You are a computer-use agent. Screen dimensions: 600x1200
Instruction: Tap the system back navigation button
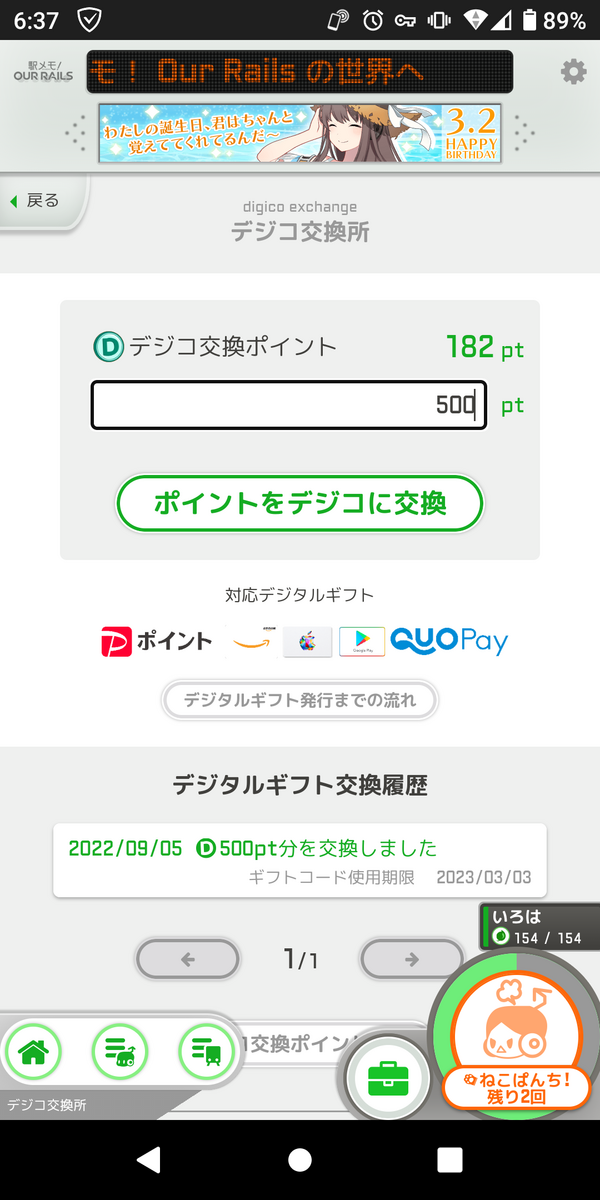(149, 1160)
